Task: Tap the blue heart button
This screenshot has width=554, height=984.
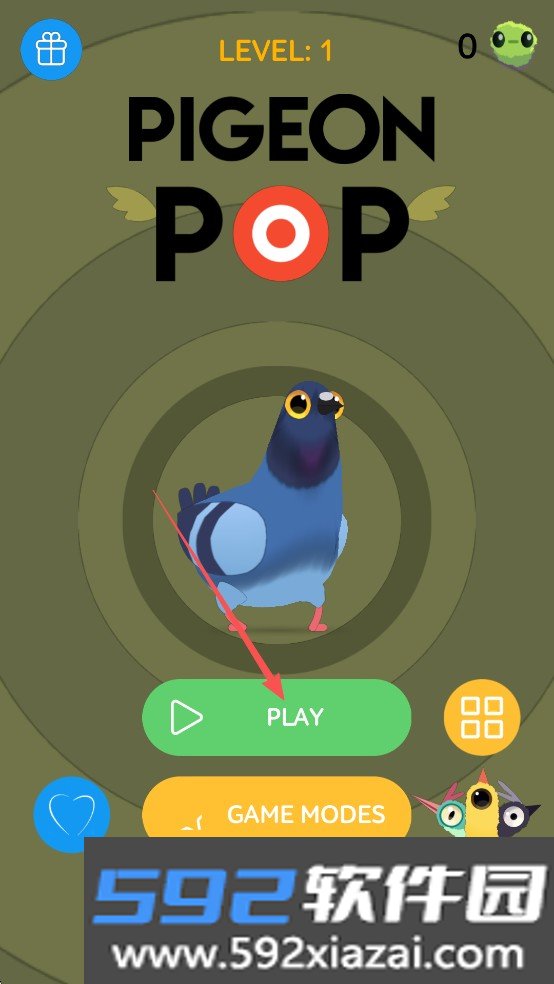Action: pyautogui.click(x=72, y=814)
